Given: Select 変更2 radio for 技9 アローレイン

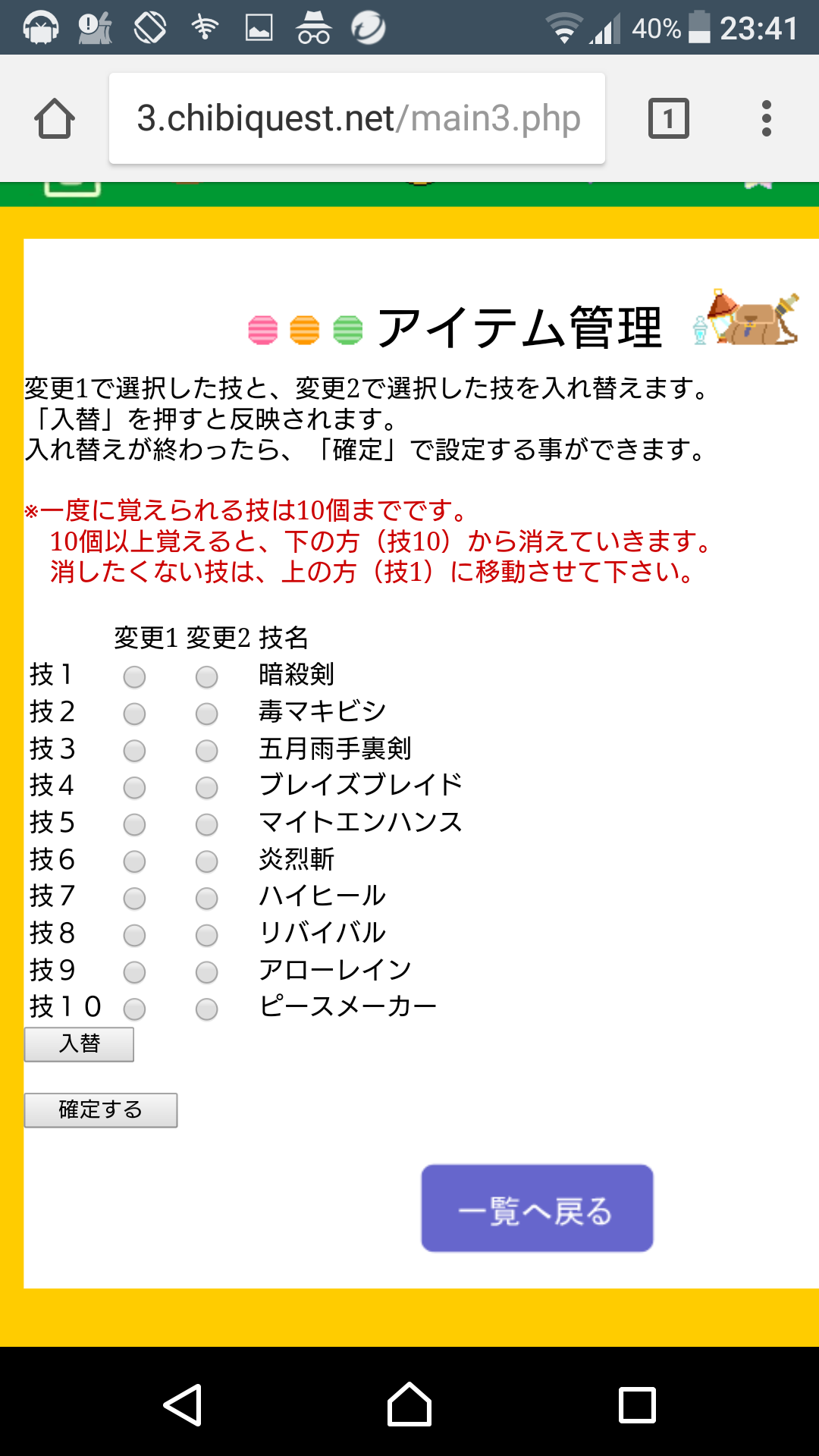Looking at the screenshot, I should [x=206, y=972].
